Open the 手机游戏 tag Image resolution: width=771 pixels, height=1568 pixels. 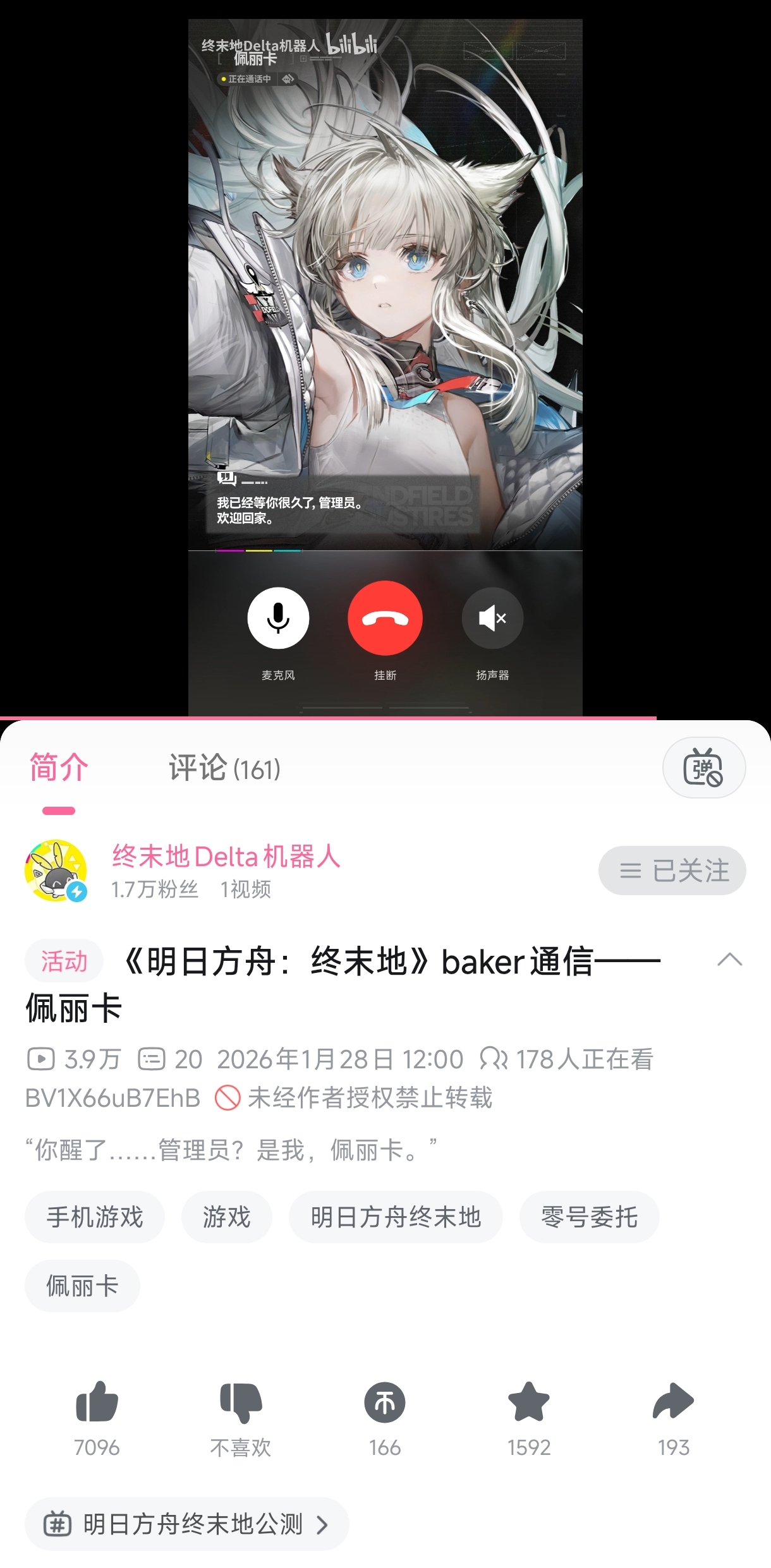pos(95,1217)
